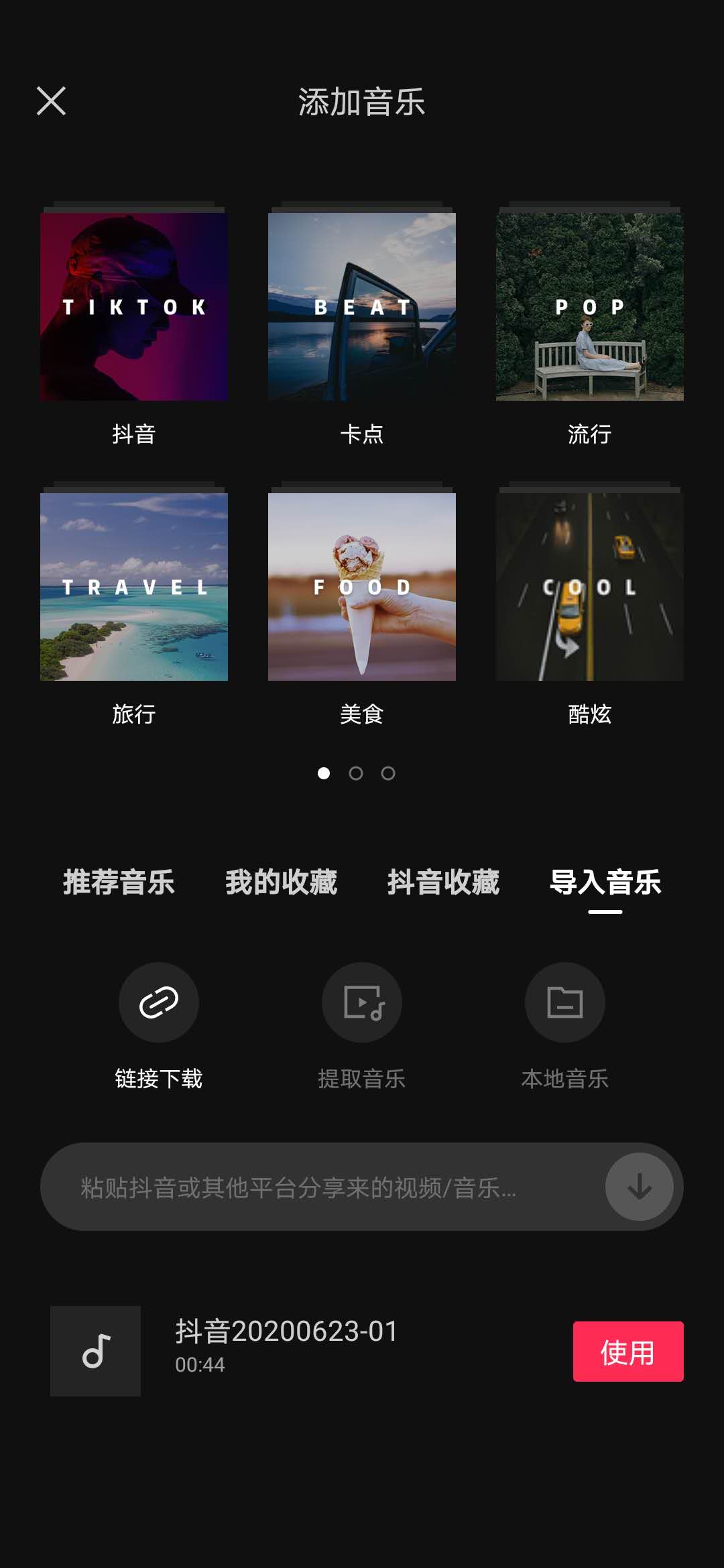This screenshot has width=724, height=1568.
Task: Play the 抖音20200623-01 track thumbnail
Action: (x=95, y=1351)
